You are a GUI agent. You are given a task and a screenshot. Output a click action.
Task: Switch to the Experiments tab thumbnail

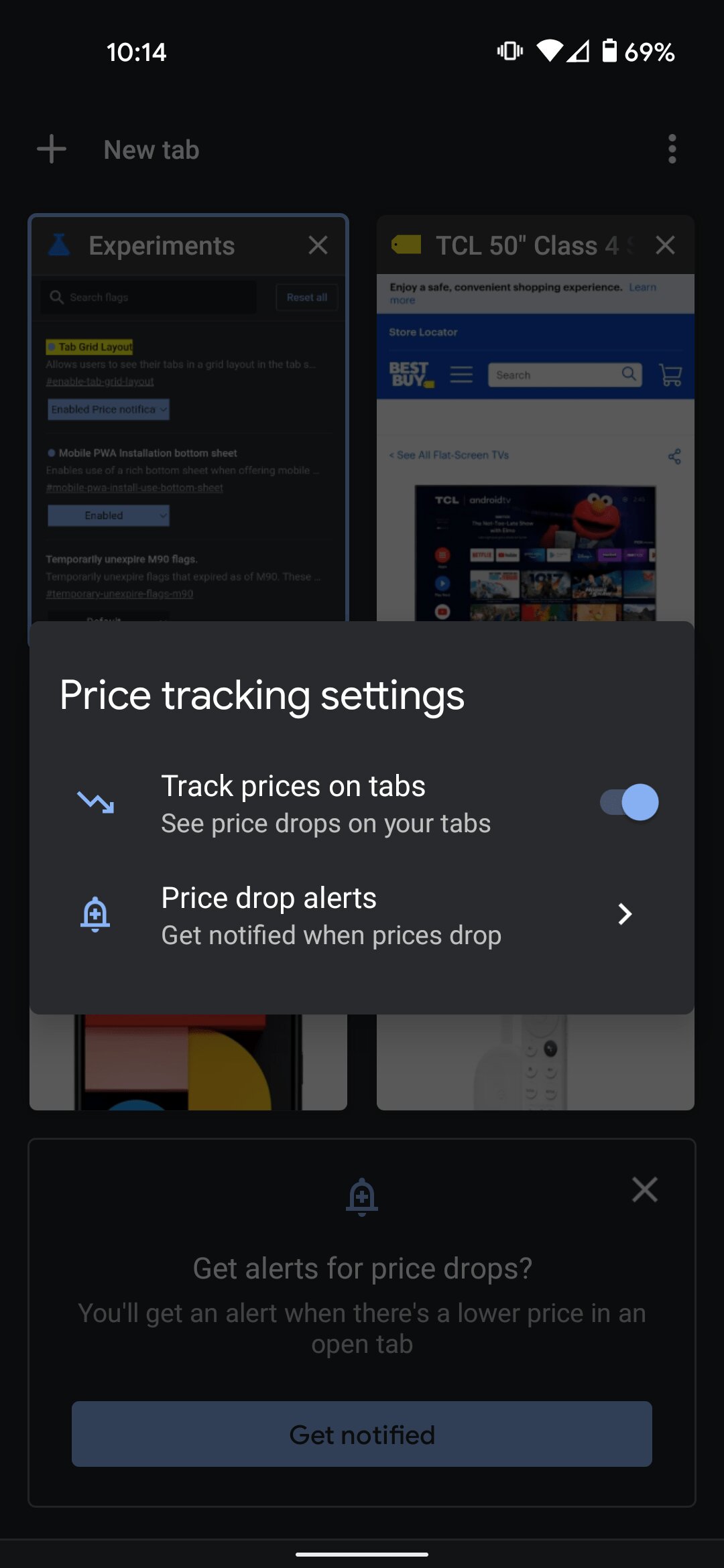tap(188, 448)
